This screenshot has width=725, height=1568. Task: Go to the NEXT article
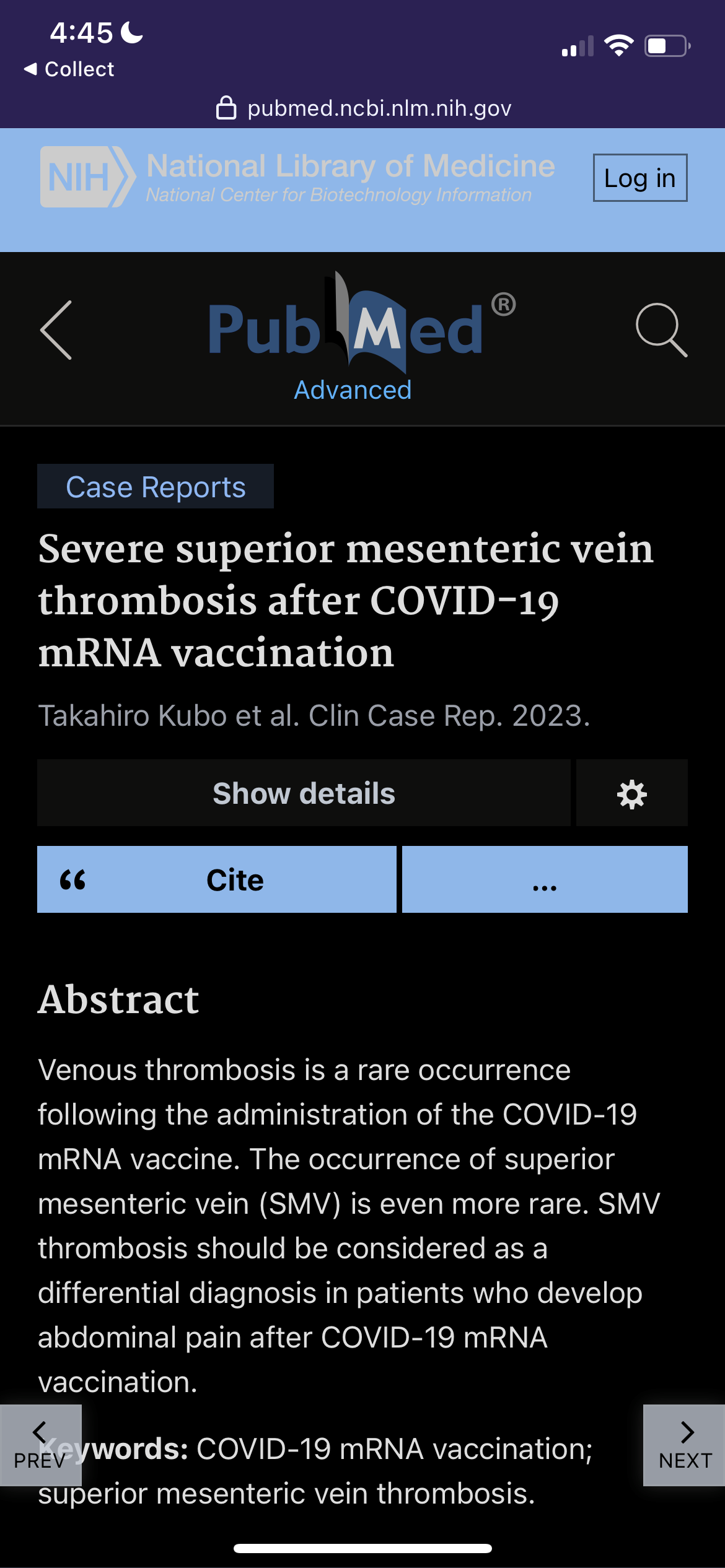click(x=685, y=1445)
